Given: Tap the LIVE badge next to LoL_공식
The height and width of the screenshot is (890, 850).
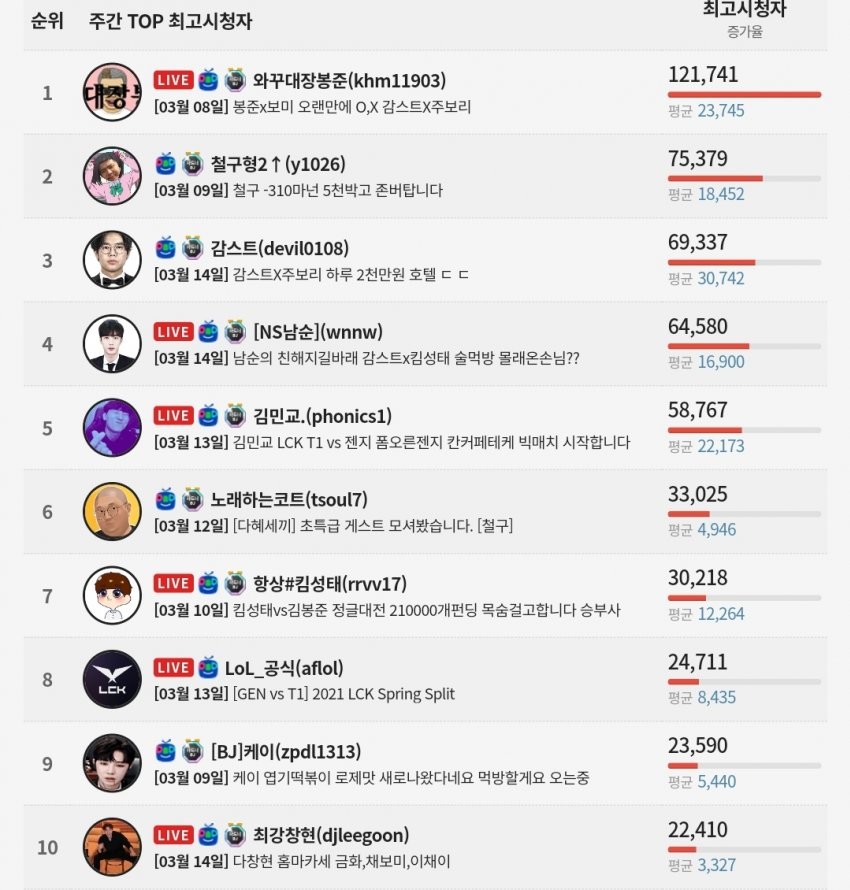Looking at the screenshot, I should tap(173, 667).
